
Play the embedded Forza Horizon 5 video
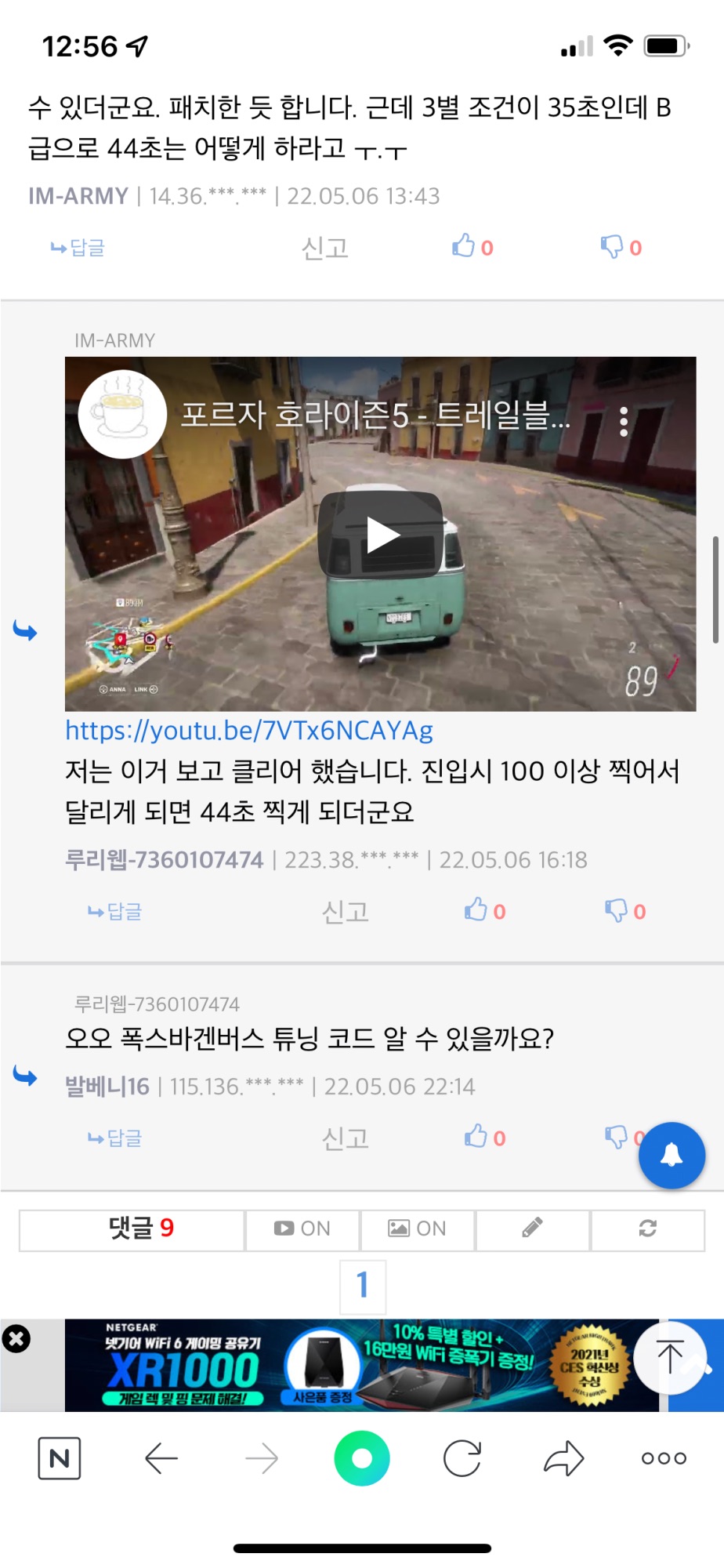coord(380,535)
